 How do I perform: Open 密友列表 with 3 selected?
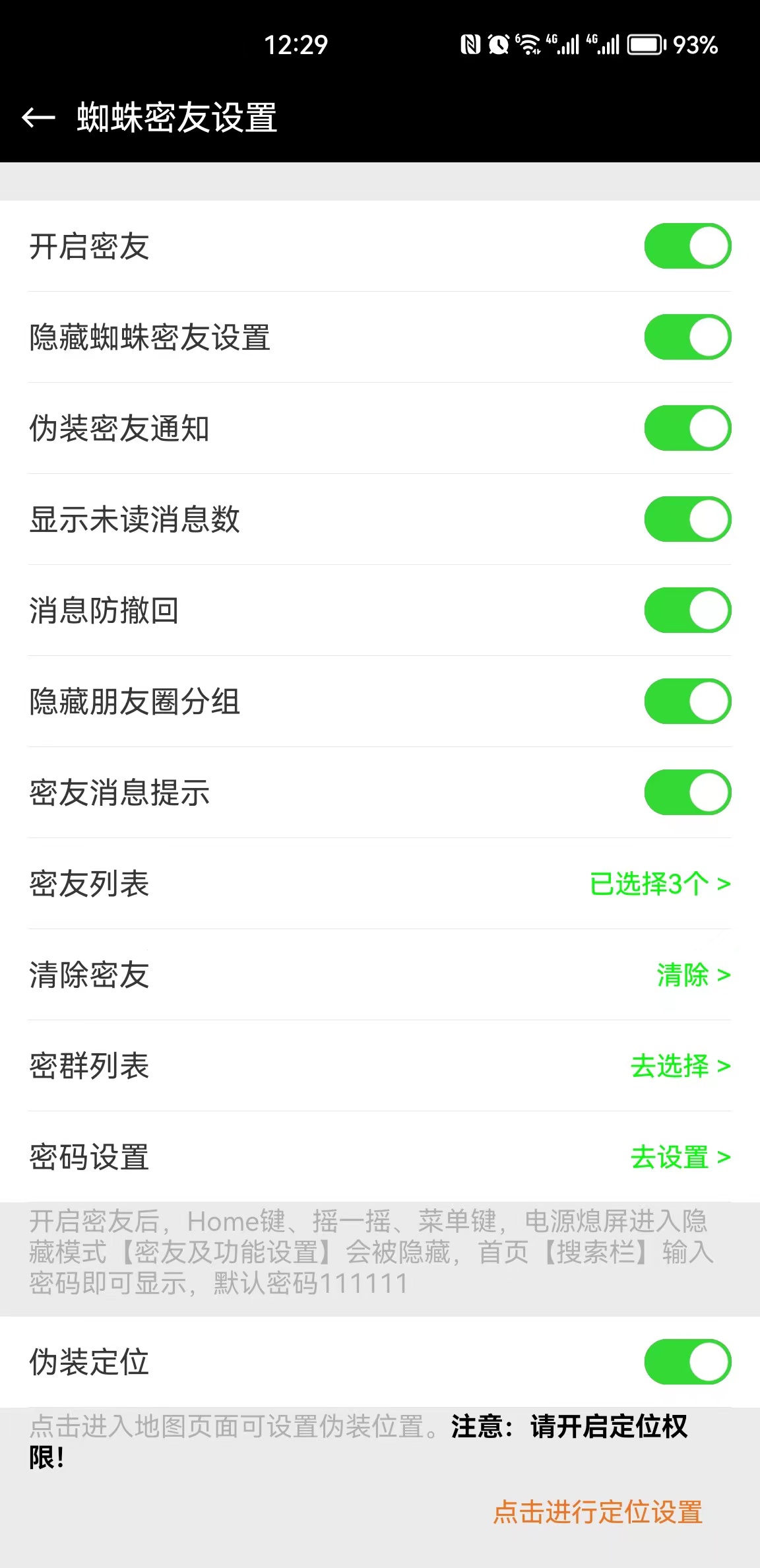pos(660,884)
